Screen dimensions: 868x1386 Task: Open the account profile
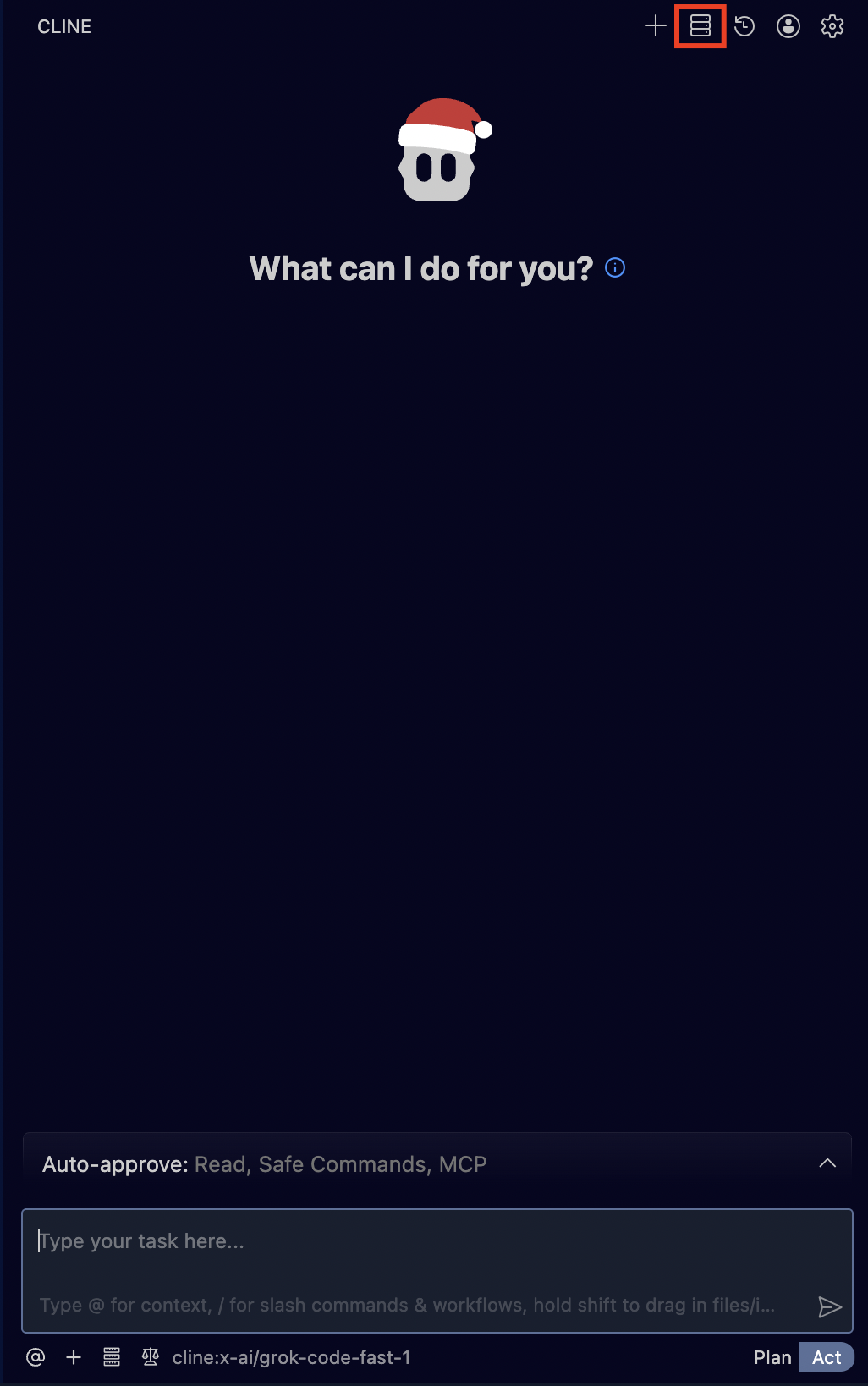(x=788, y=26)
